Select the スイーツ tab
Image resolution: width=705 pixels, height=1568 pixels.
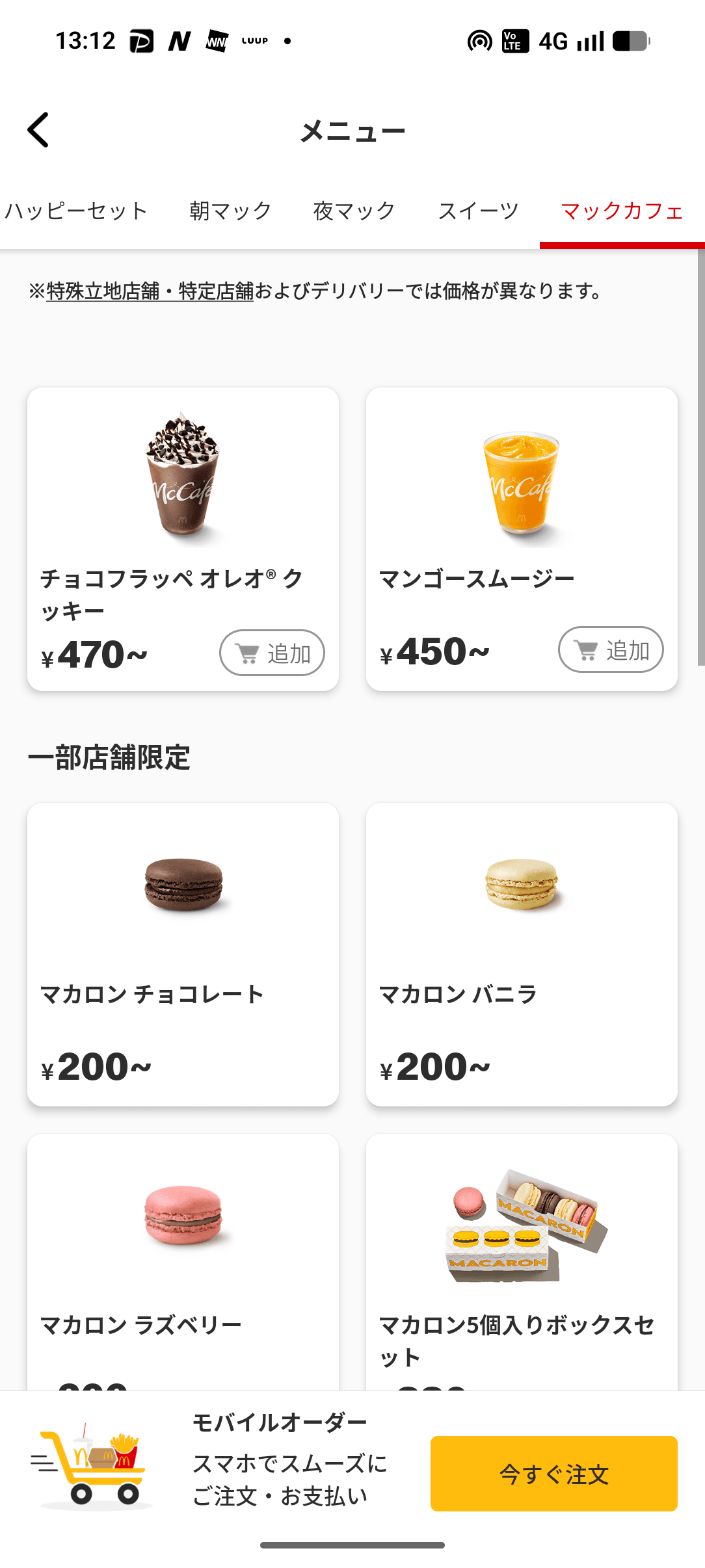(x=478, y=211)
